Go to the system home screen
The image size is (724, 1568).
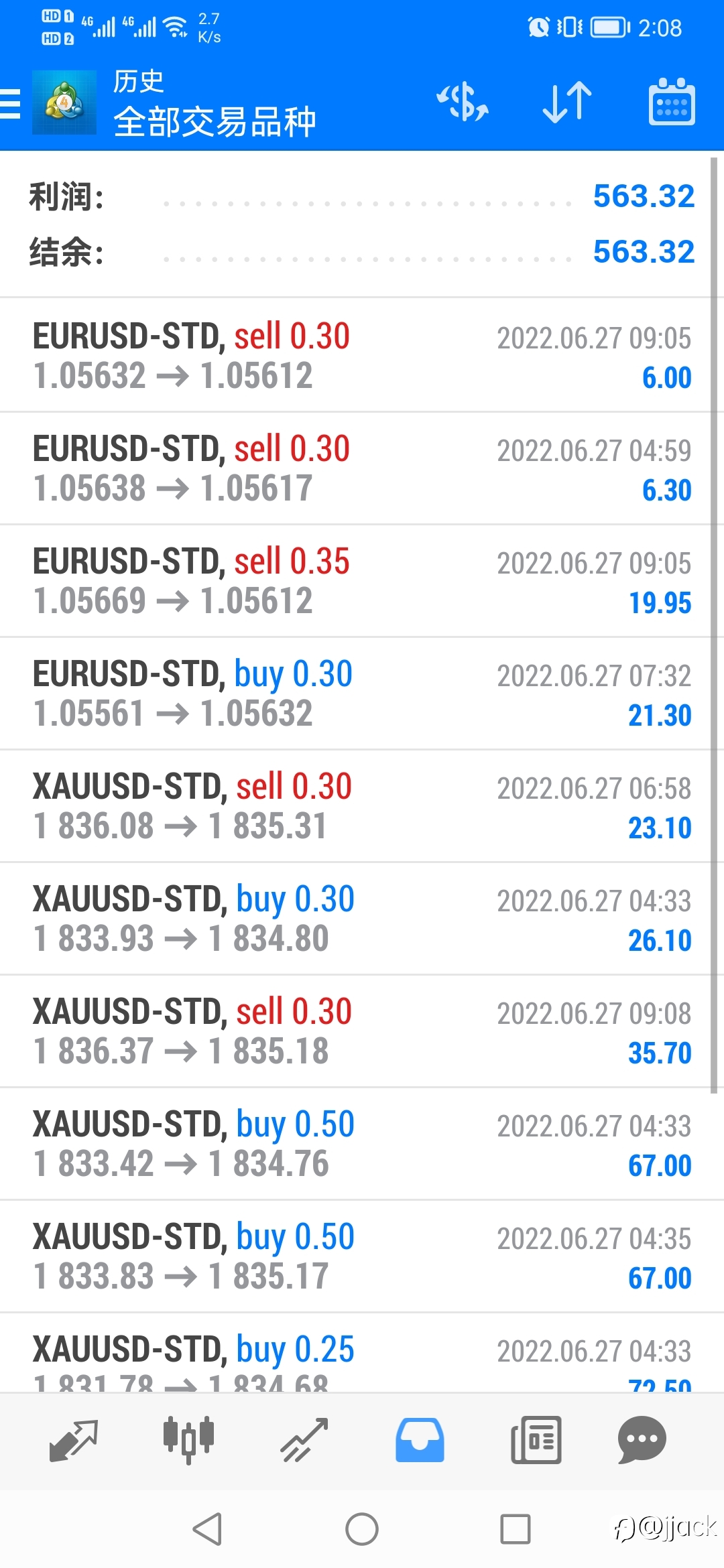(362, 1529)
